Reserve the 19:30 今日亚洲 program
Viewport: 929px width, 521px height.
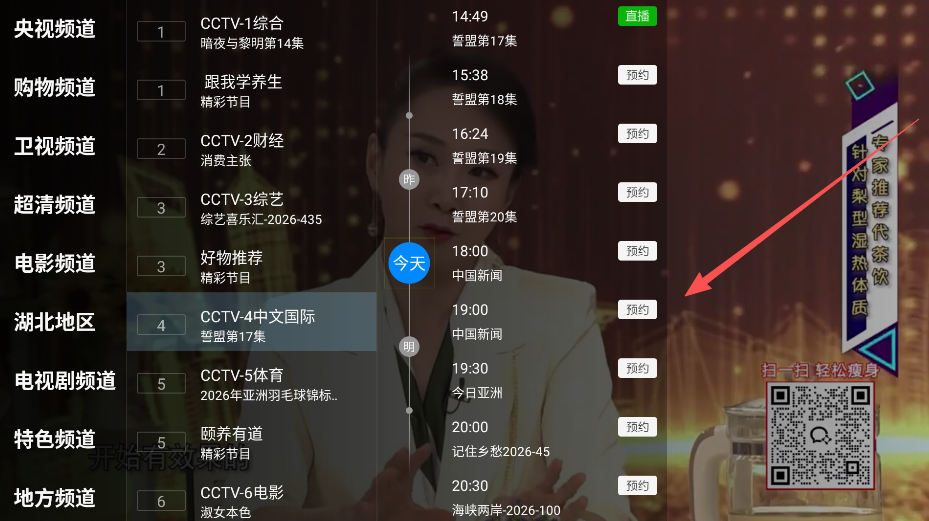637,368
